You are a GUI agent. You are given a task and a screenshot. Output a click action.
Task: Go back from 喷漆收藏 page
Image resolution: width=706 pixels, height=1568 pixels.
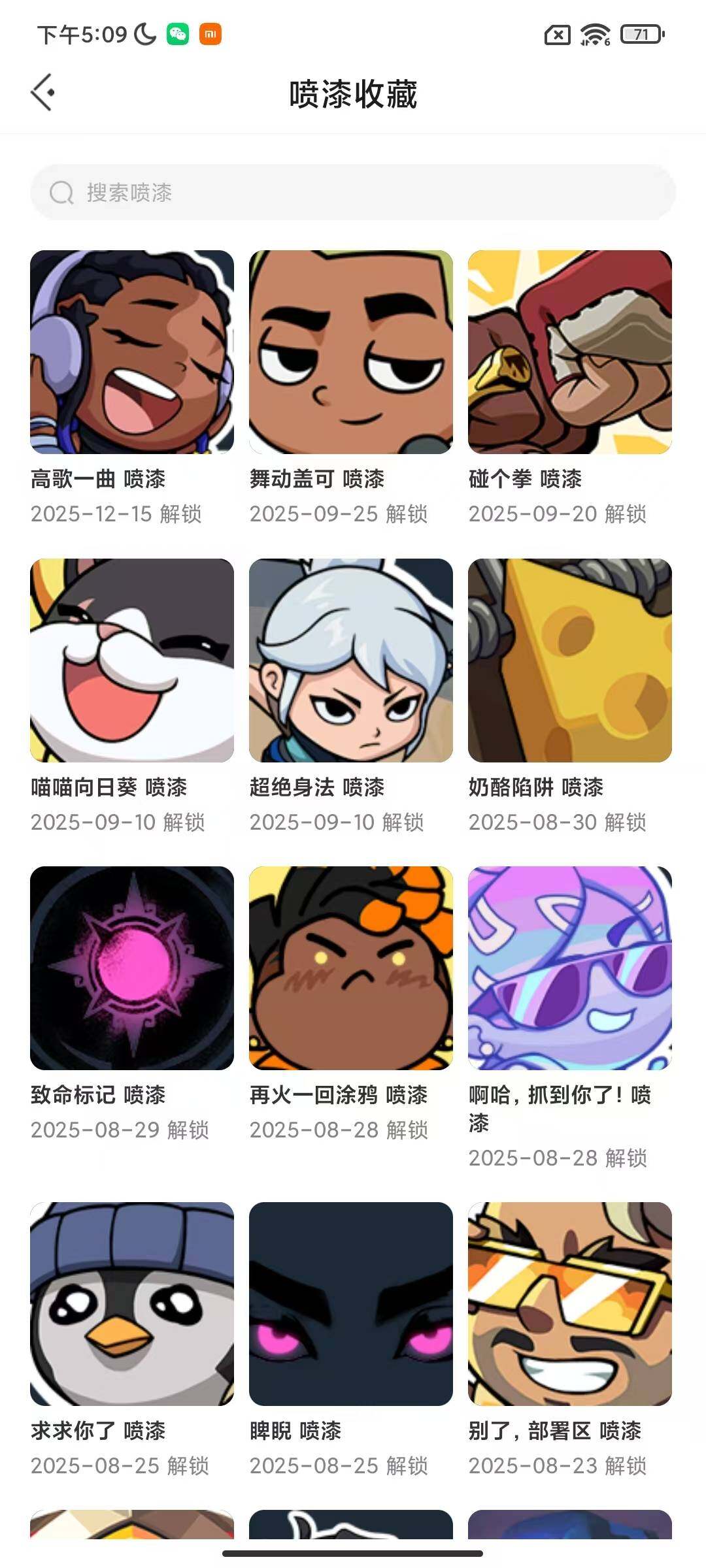pos(43,93)
